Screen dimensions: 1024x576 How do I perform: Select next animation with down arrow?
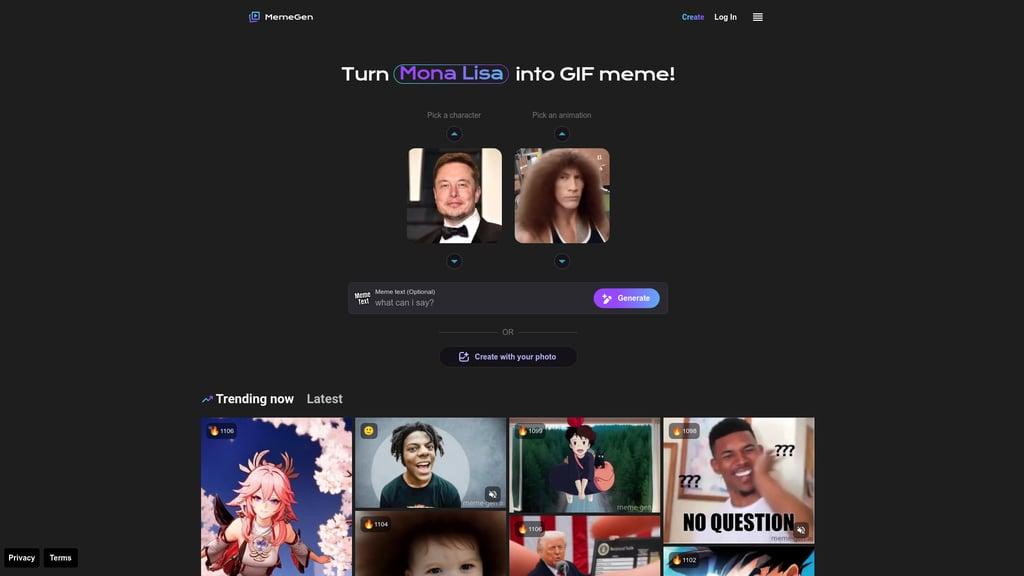click(562, 261)
